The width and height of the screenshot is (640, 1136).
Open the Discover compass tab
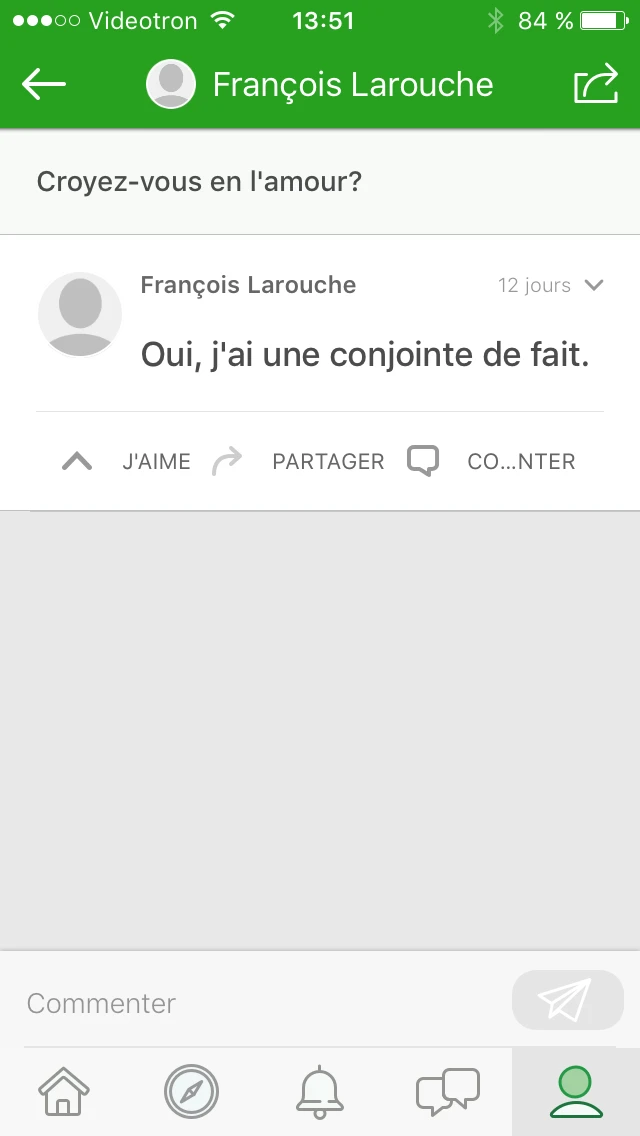tap(191, 1091)
